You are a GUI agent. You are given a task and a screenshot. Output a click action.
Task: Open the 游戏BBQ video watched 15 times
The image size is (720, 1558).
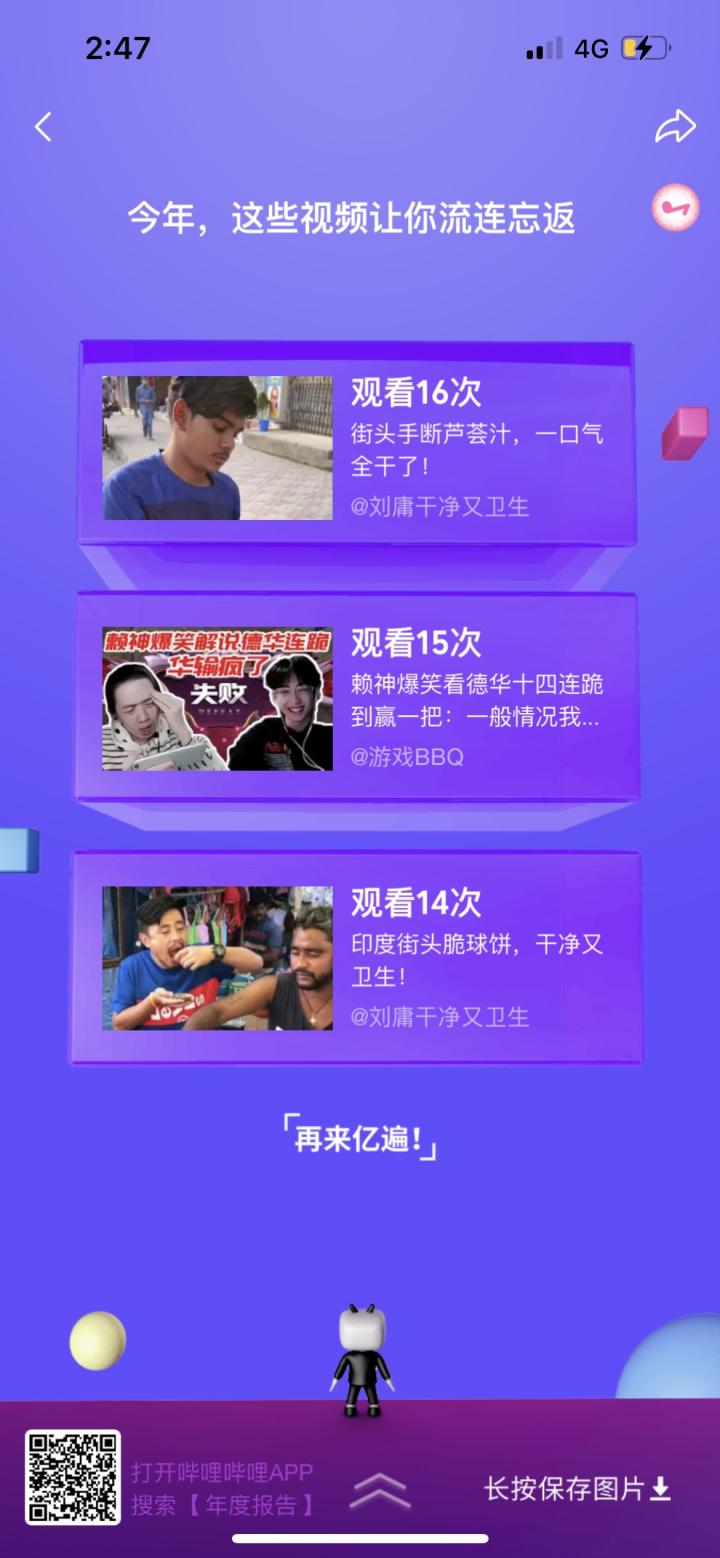pos(357,698)
